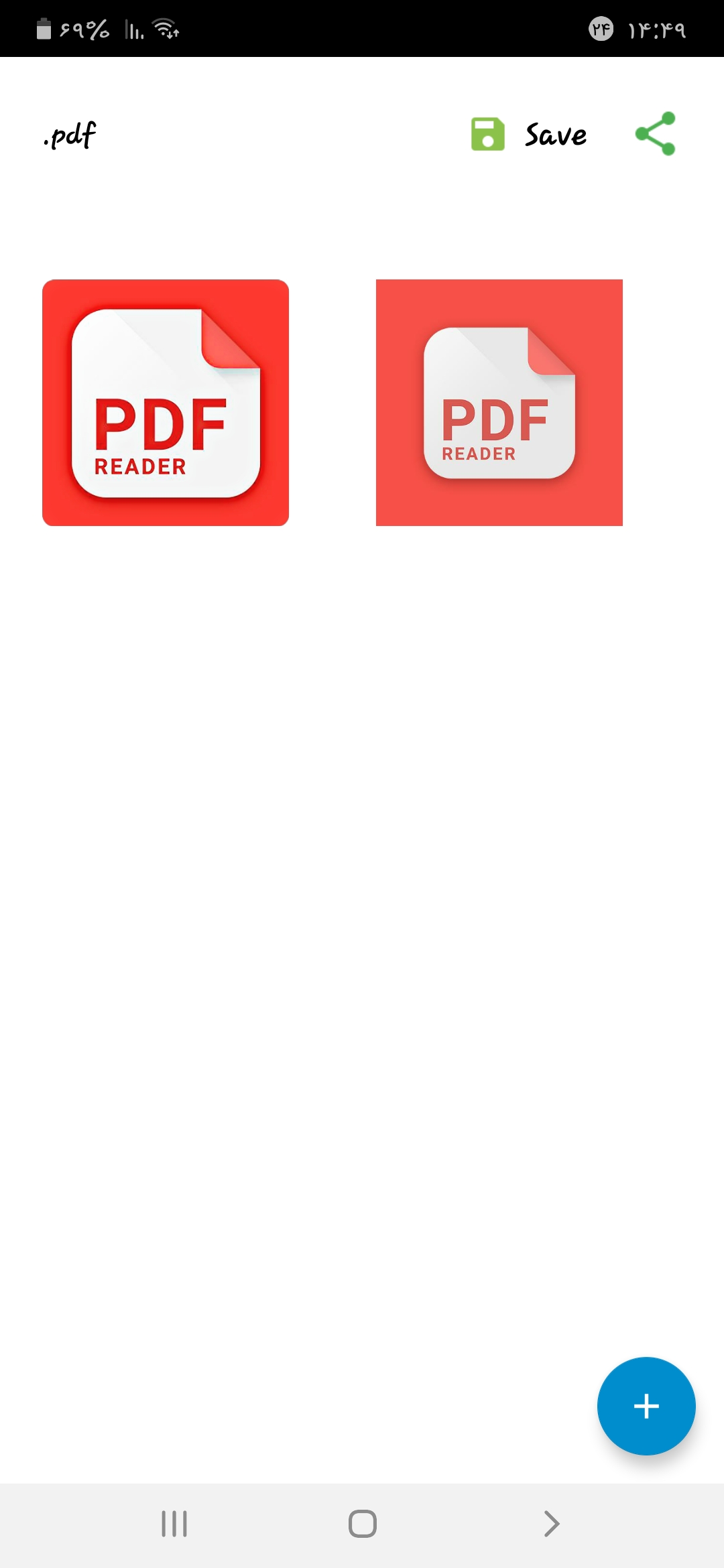Go back using the navigation bar

pos(551,1524)
